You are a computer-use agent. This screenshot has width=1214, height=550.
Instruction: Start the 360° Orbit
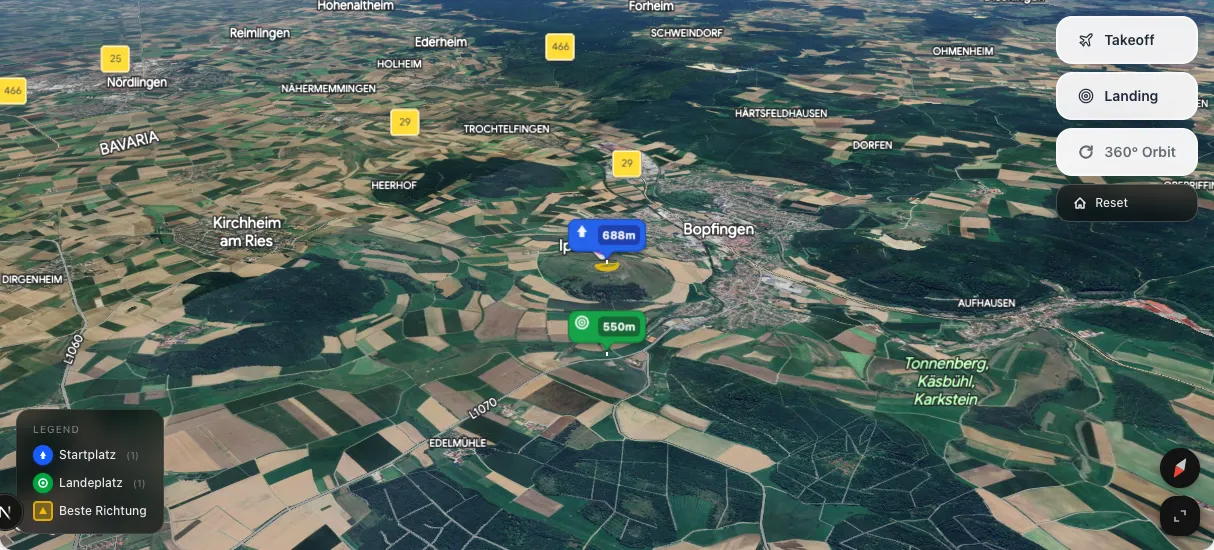tap(1126, 153)
